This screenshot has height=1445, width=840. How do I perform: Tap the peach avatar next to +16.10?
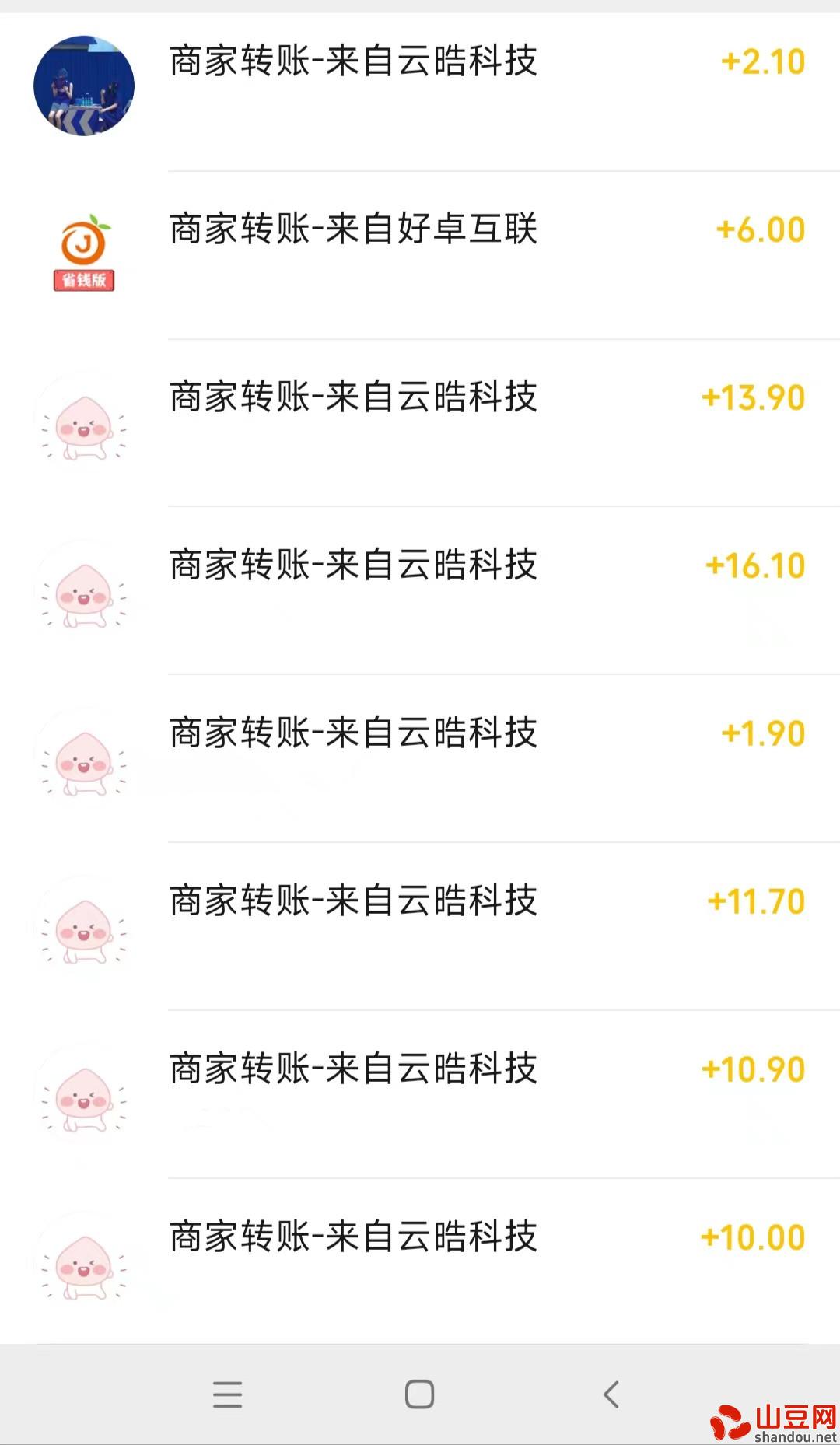[84, 595]
